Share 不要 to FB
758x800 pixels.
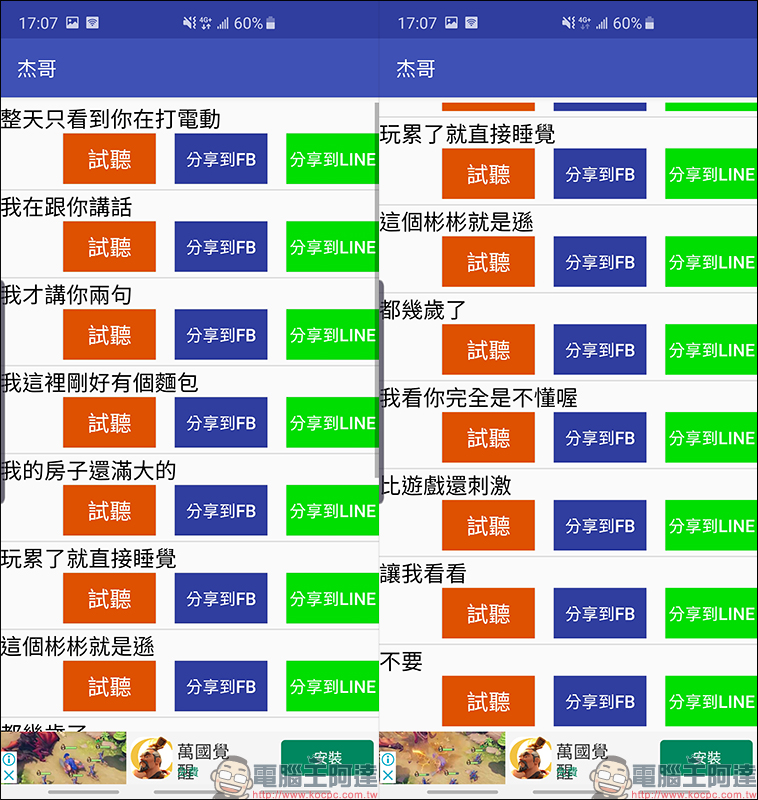pyautogui.click(x=600, y=702)
